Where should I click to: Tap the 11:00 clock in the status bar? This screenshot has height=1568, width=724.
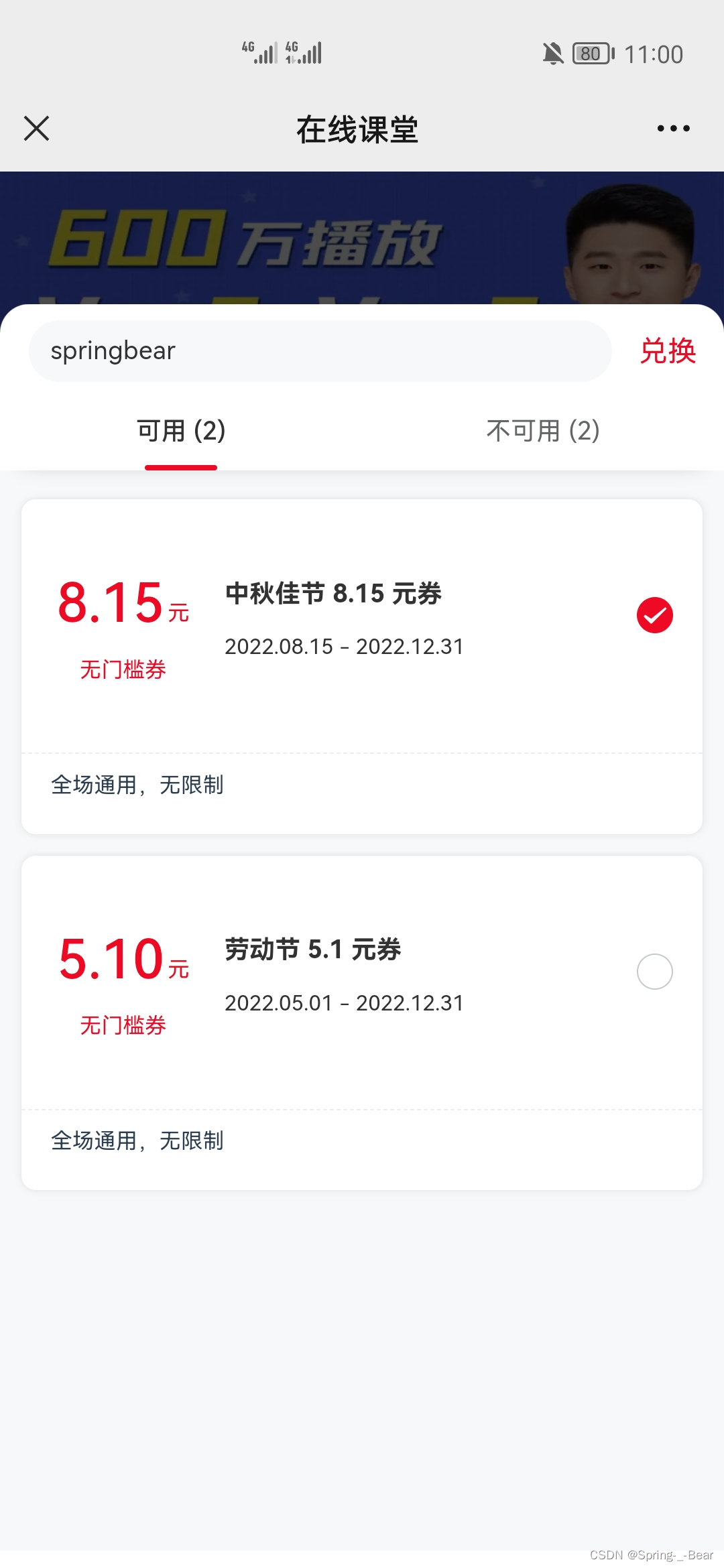pyautogui.click(x=653, y=53)
